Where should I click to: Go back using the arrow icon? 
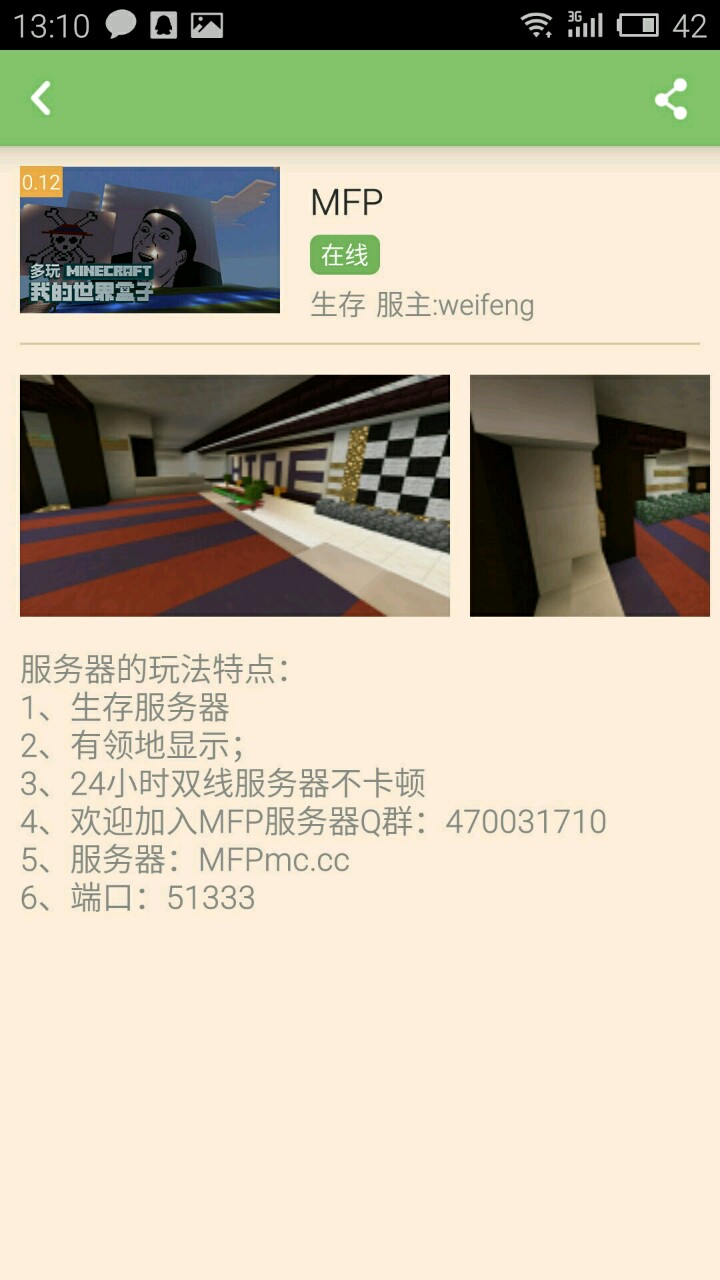pyautogui.click(x=41, y=98)
